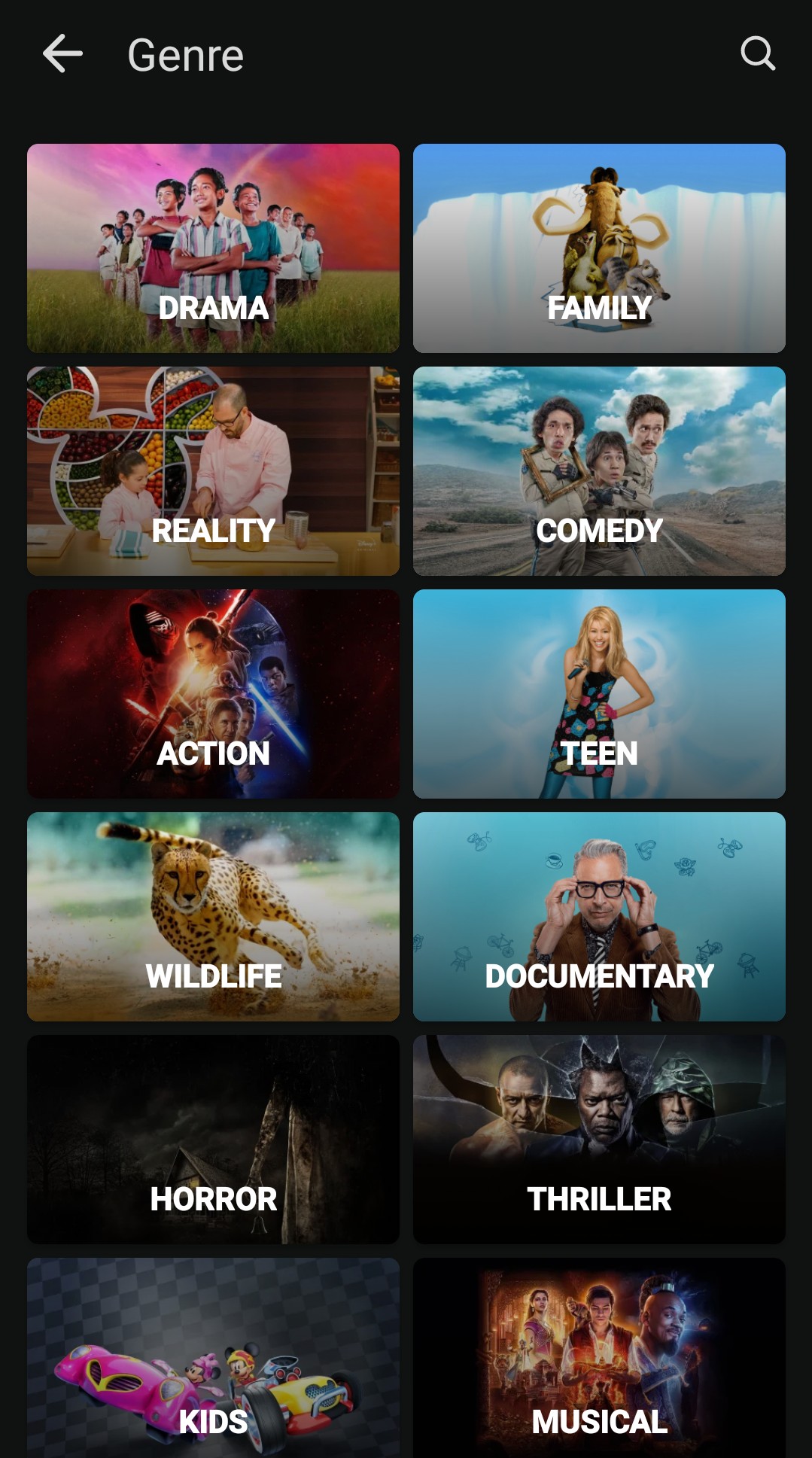
Task: Go back using the arrow icon
Action: pyautogui.click(x=62, y=54)
